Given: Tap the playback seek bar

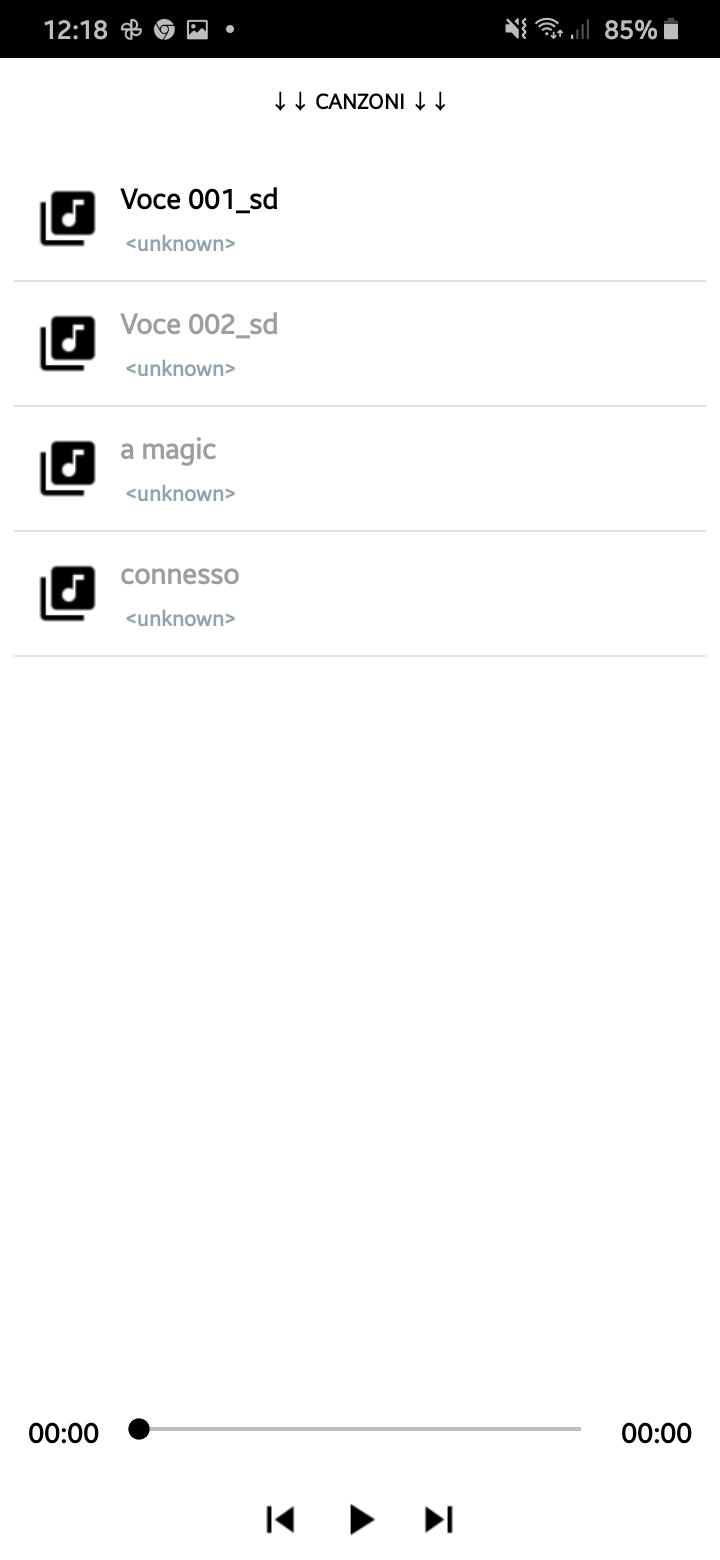Looking at the screenshot, I should (360, 1429).
